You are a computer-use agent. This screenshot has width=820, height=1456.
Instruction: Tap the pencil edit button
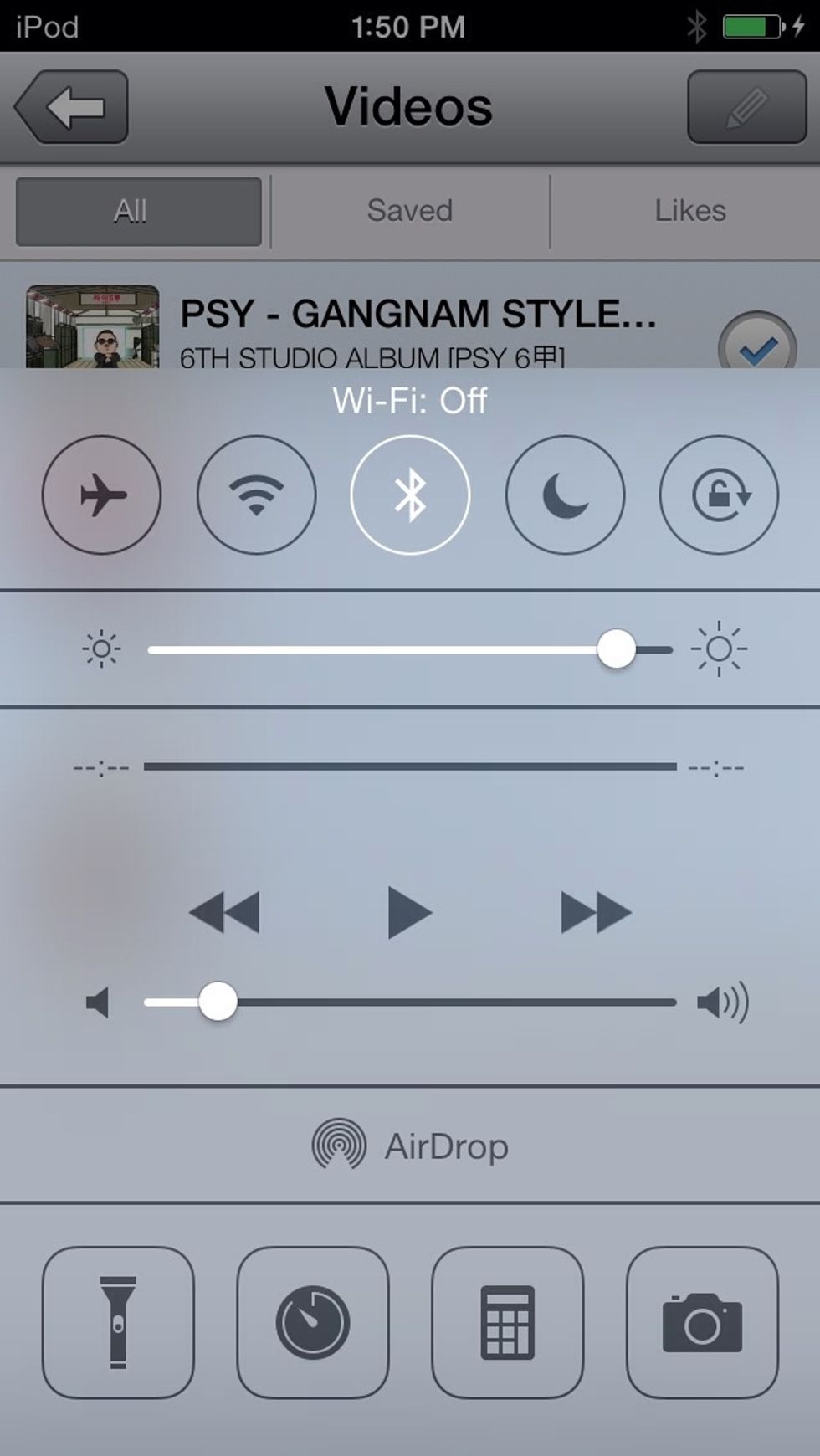(747, 107)
